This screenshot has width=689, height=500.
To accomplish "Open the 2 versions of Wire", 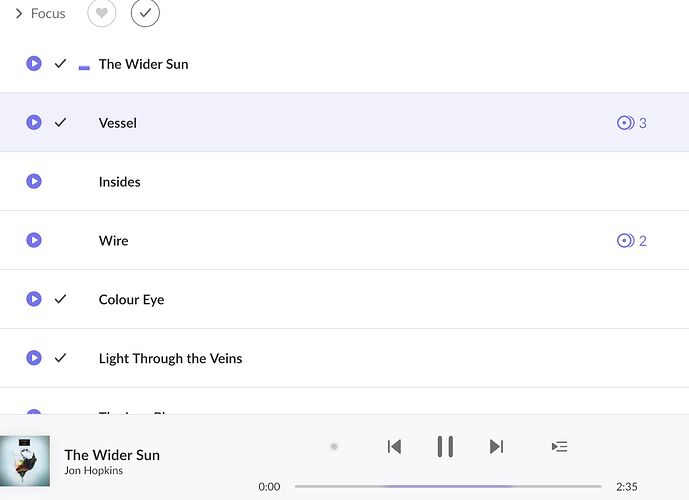I will point(632,241).
